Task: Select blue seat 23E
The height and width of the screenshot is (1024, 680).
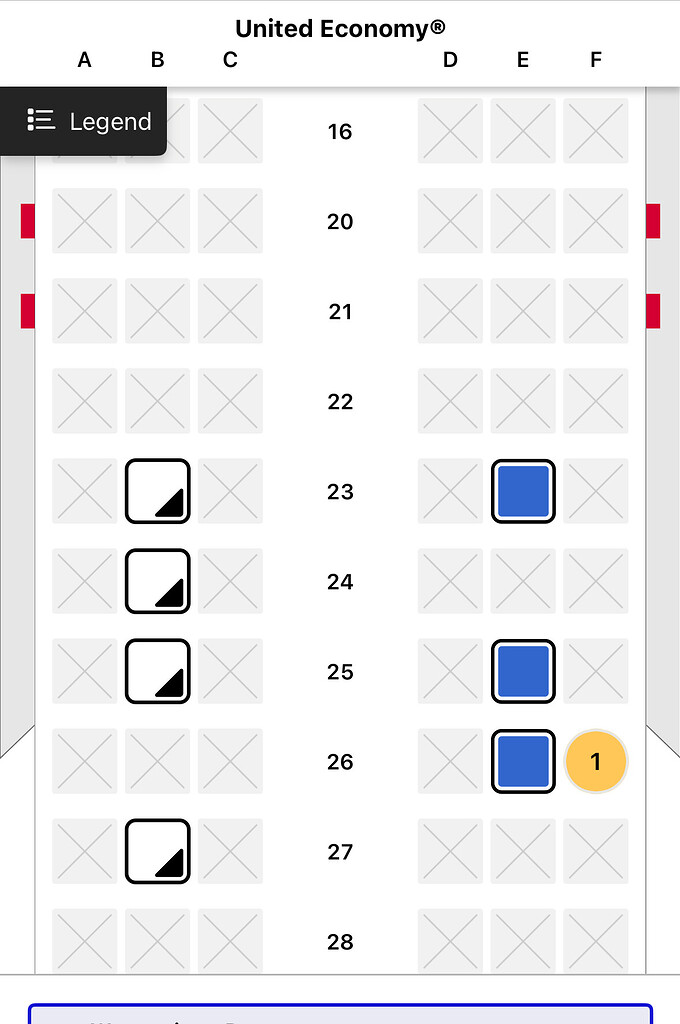Action: pyautogui.click(x=523, y=491)
